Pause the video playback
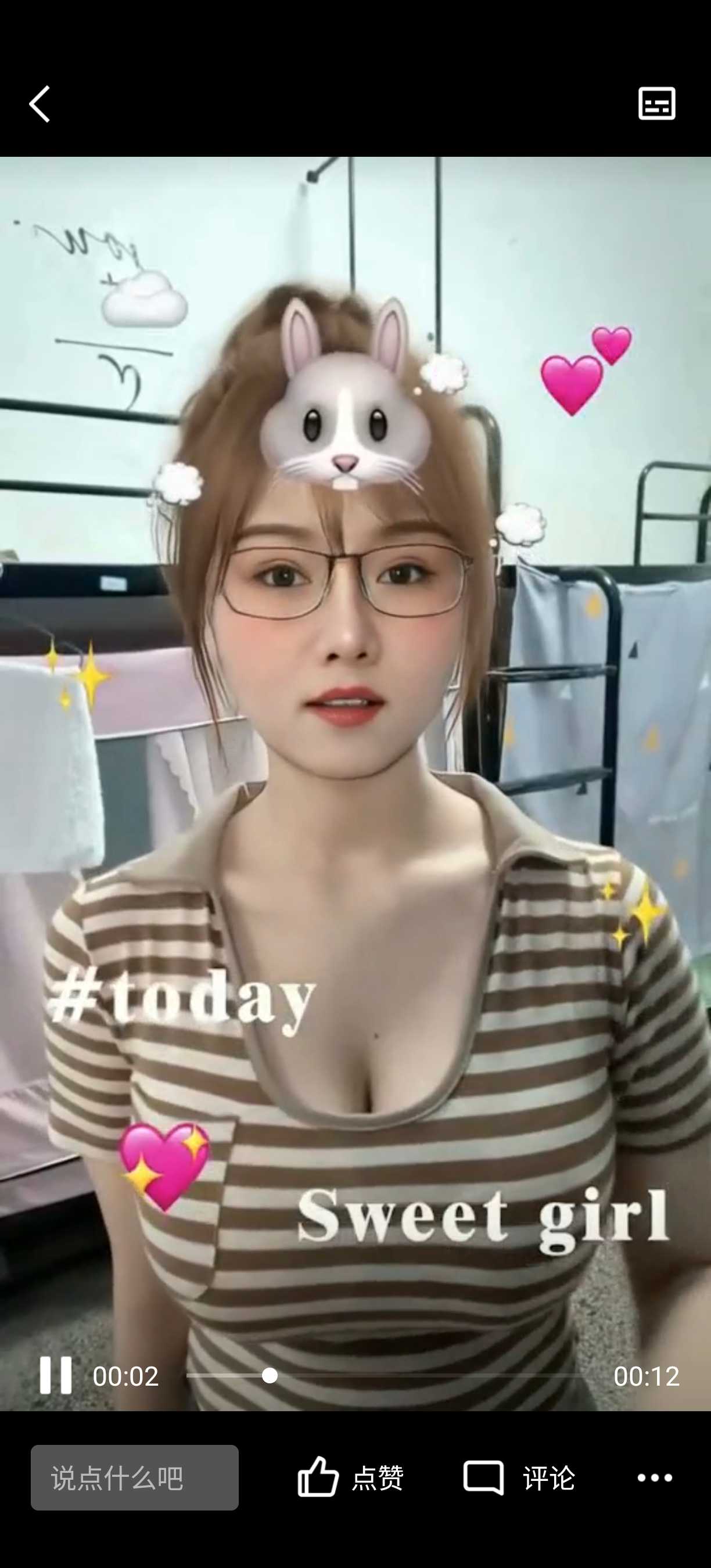The image size is (711, 1568). tap(55, 1375)
